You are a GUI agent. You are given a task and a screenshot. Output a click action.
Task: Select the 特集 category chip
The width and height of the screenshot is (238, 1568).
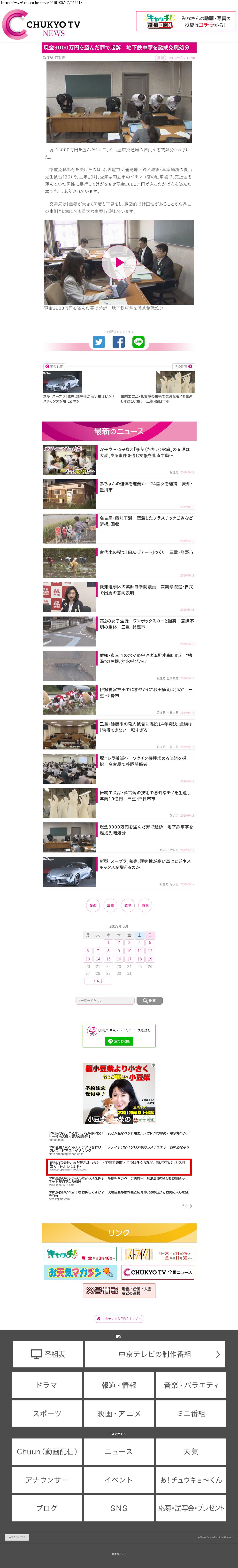tap(145, 905)
